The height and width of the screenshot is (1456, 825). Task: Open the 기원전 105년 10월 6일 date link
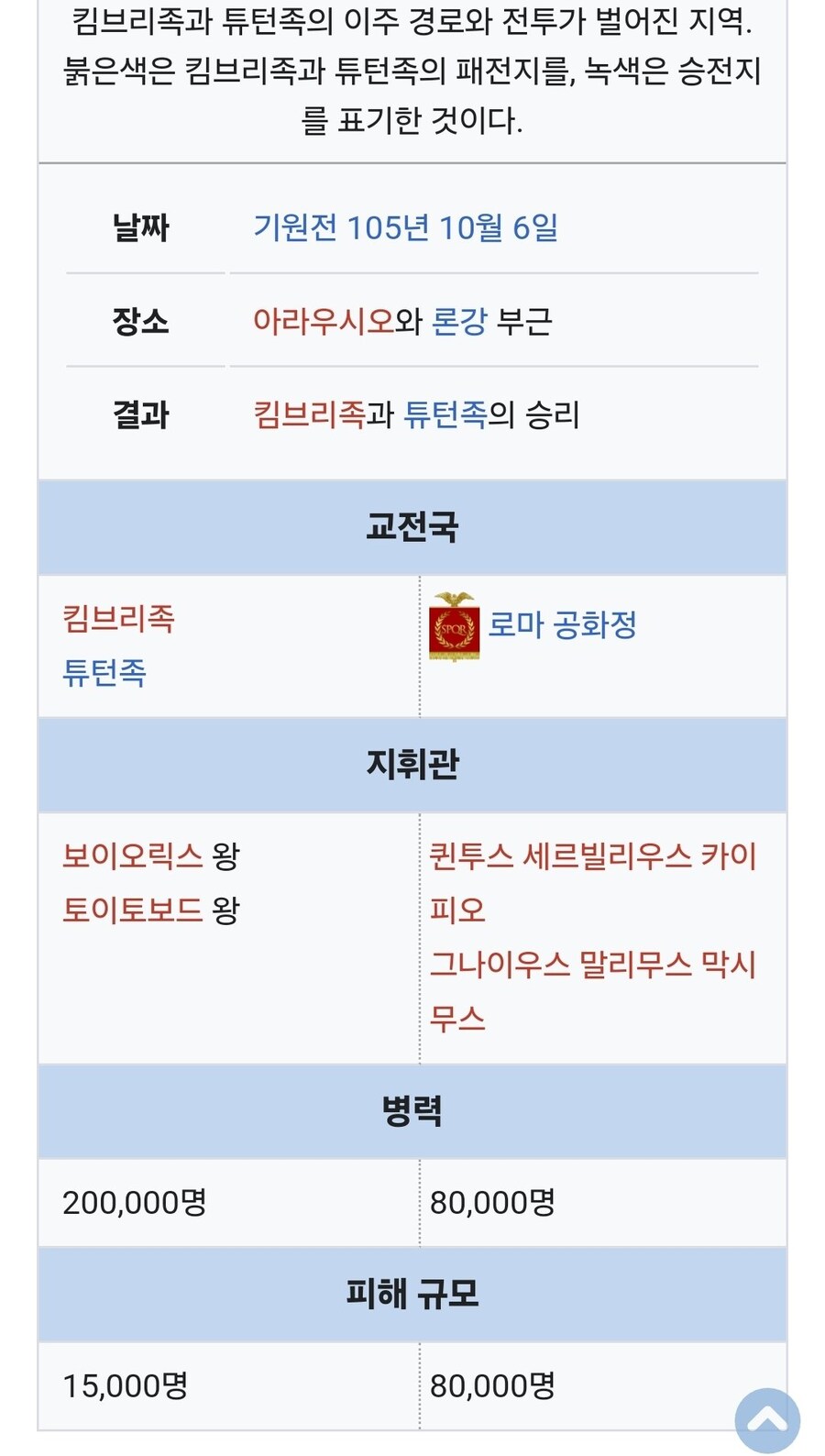tap(410, 228)
